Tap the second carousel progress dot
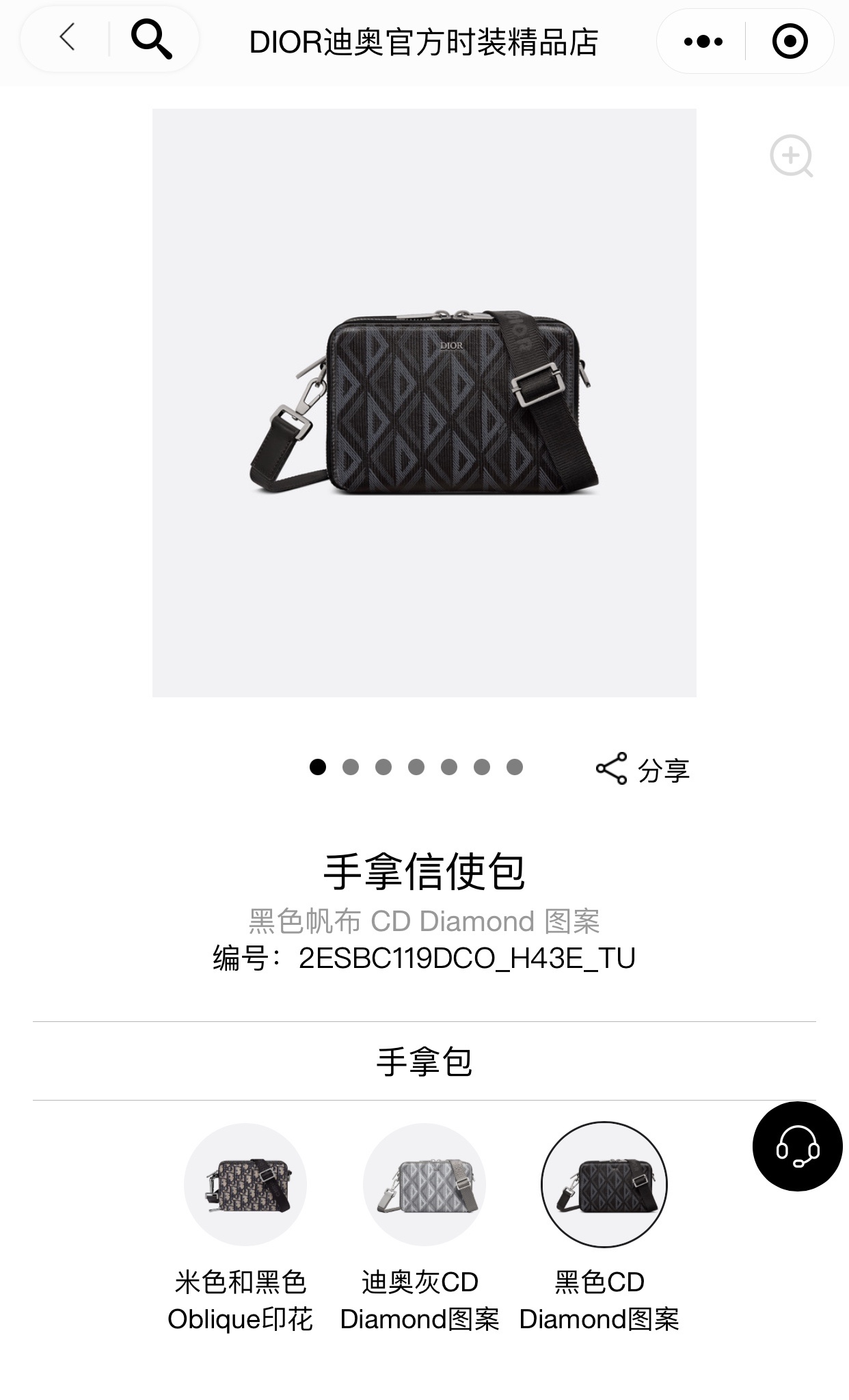Screen dimensions: 849x1400 pos(350,768)
